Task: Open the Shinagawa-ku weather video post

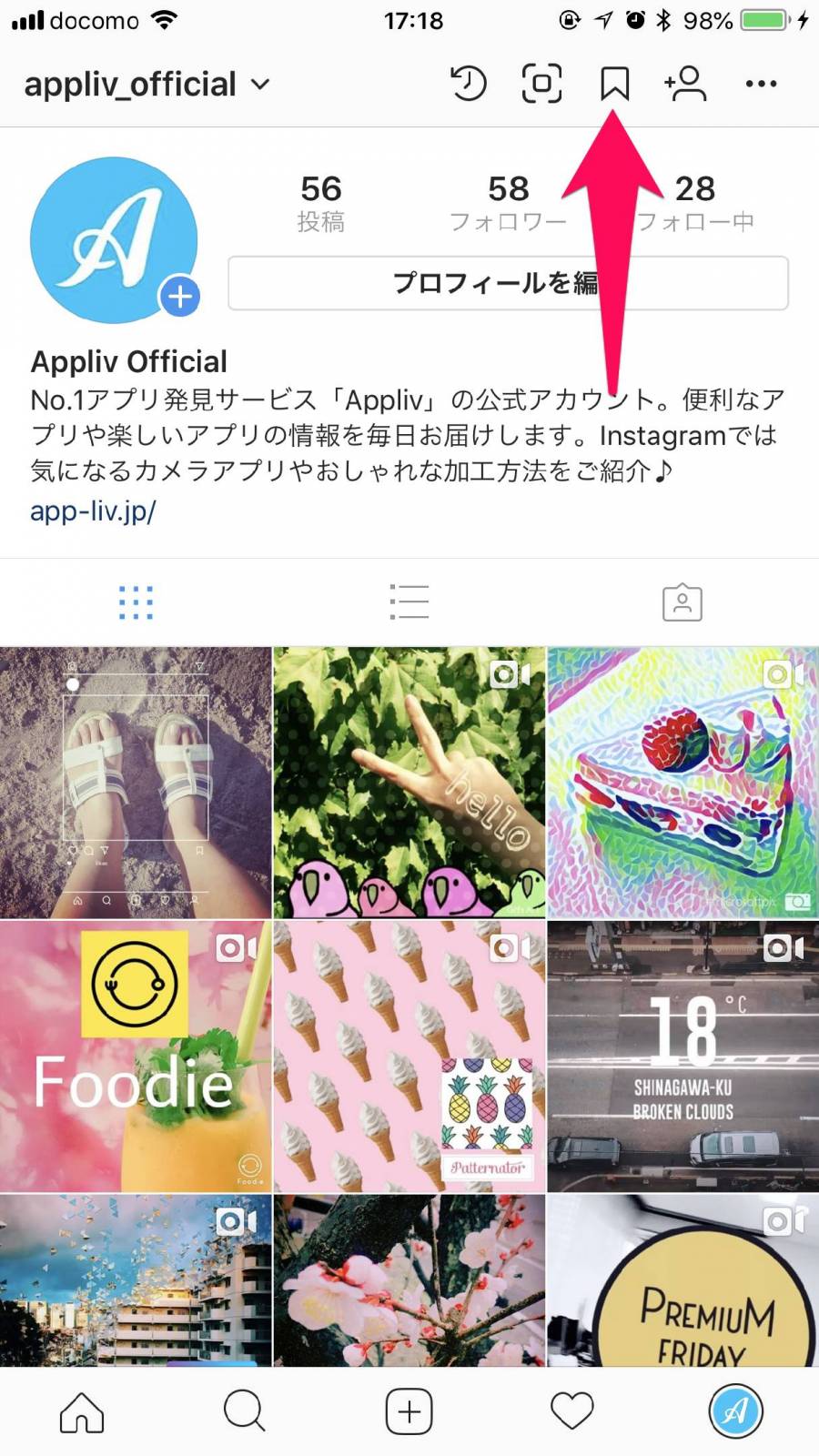Action: tap(682, 1056)
